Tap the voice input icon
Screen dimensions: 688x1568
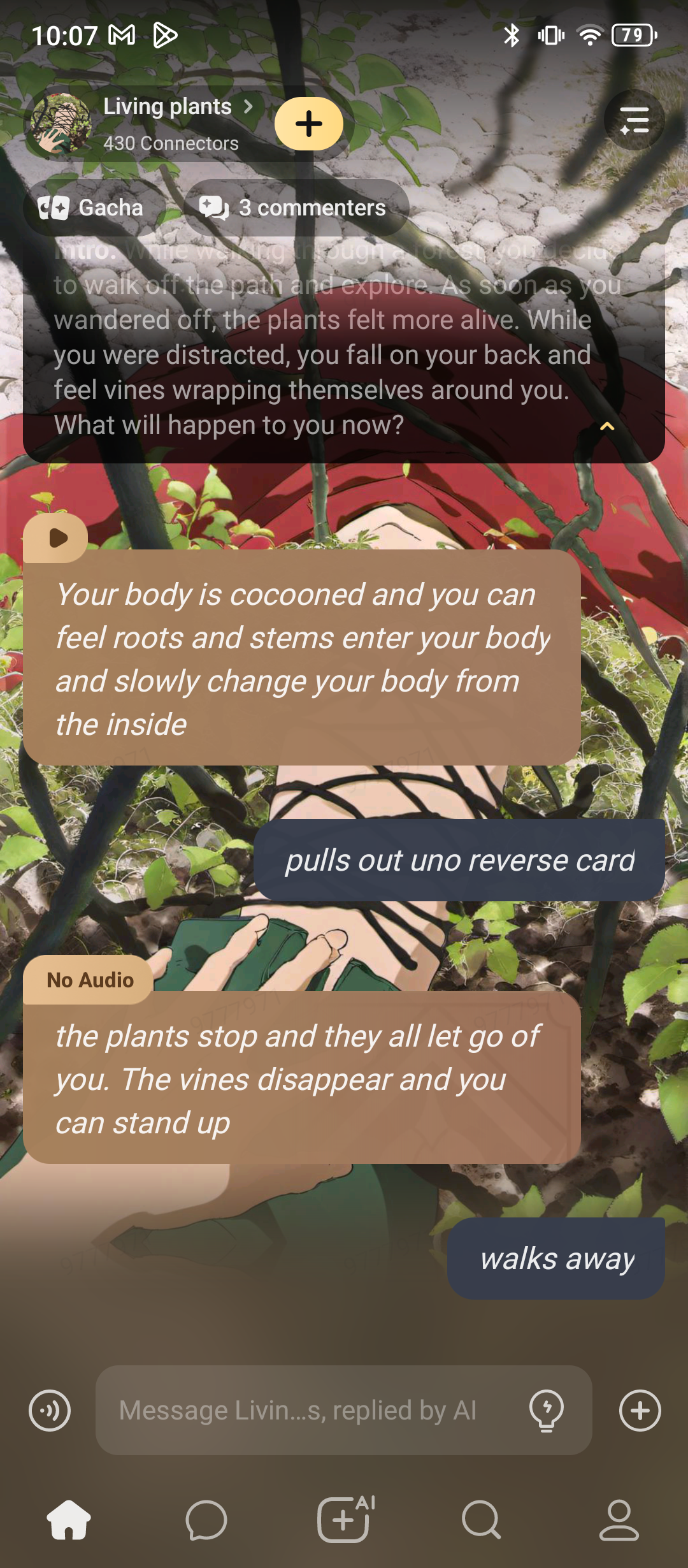point(50,1411)
